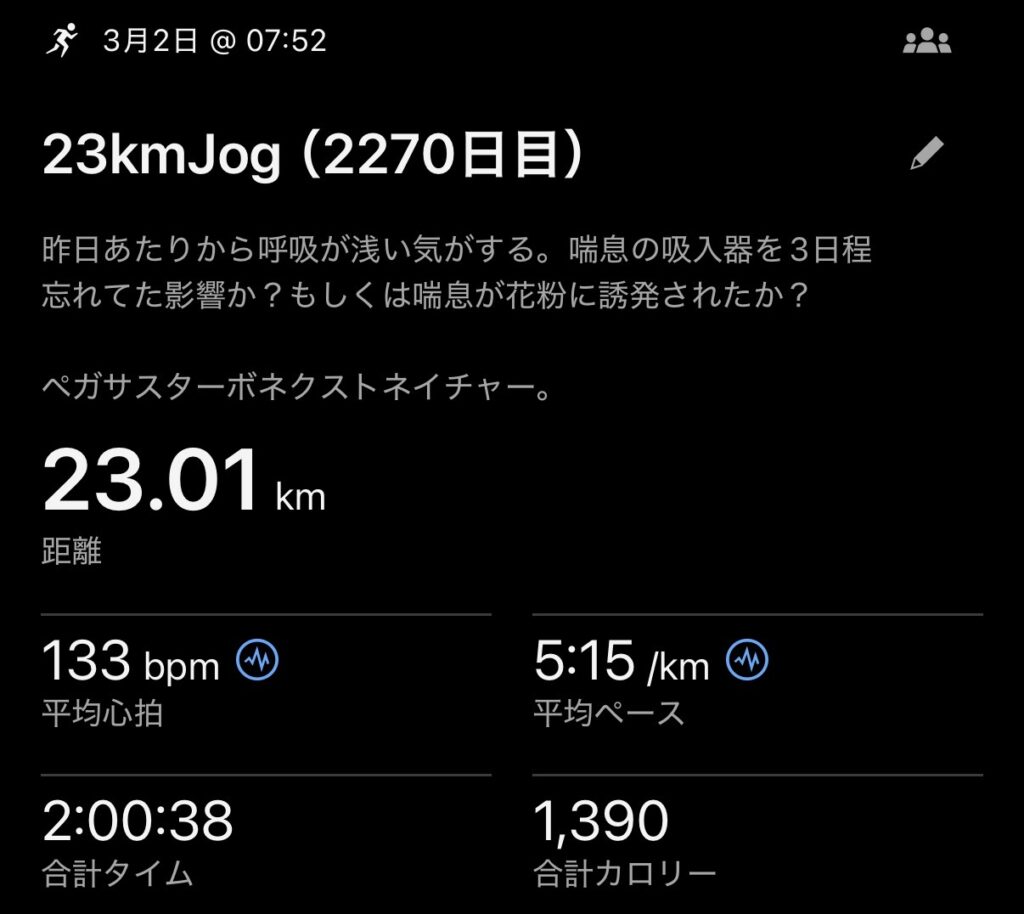Open the insights icon beside 133 bpm
Image resolution: width=1024 pixels, height=914 pixels.
[x=257, y=661]
